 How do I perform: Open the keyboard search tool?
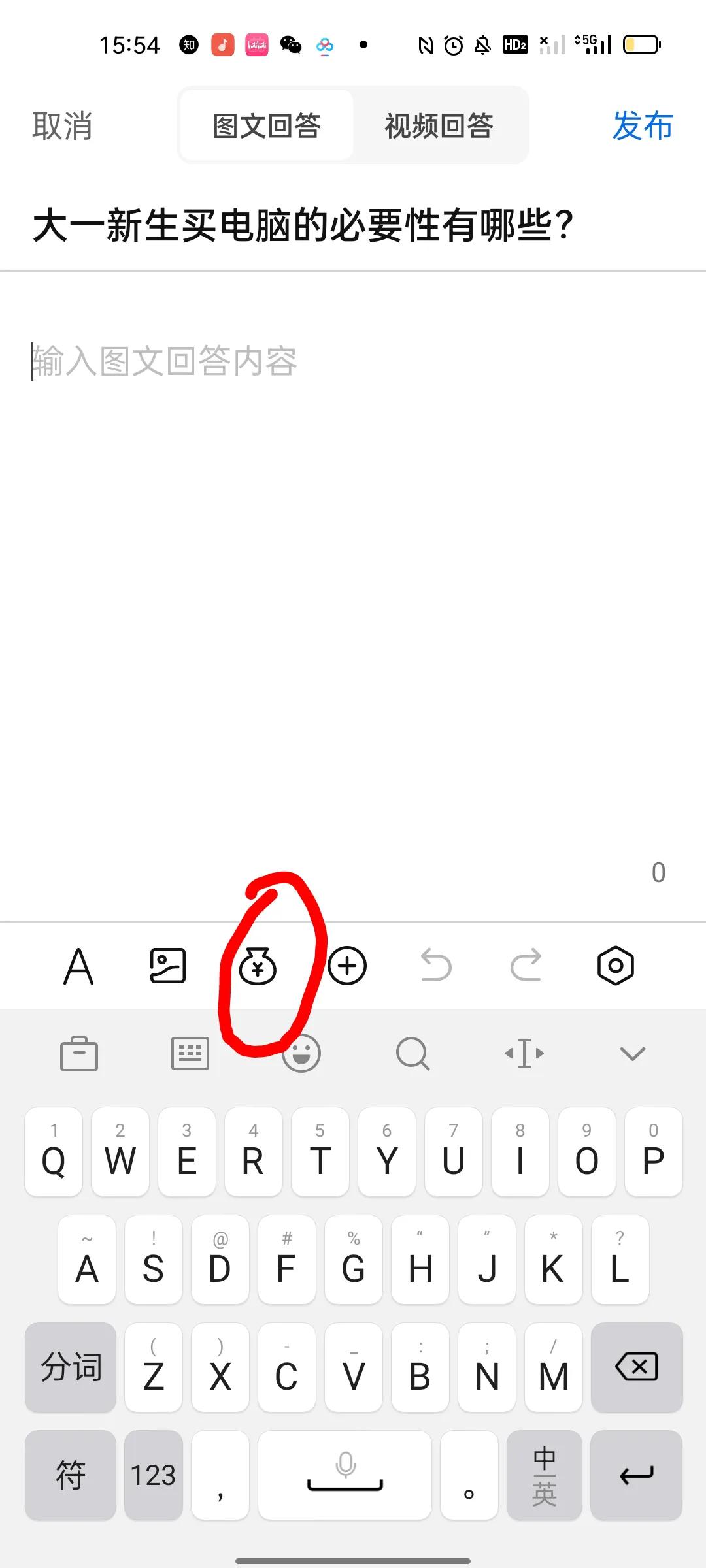pos(413,1053)
